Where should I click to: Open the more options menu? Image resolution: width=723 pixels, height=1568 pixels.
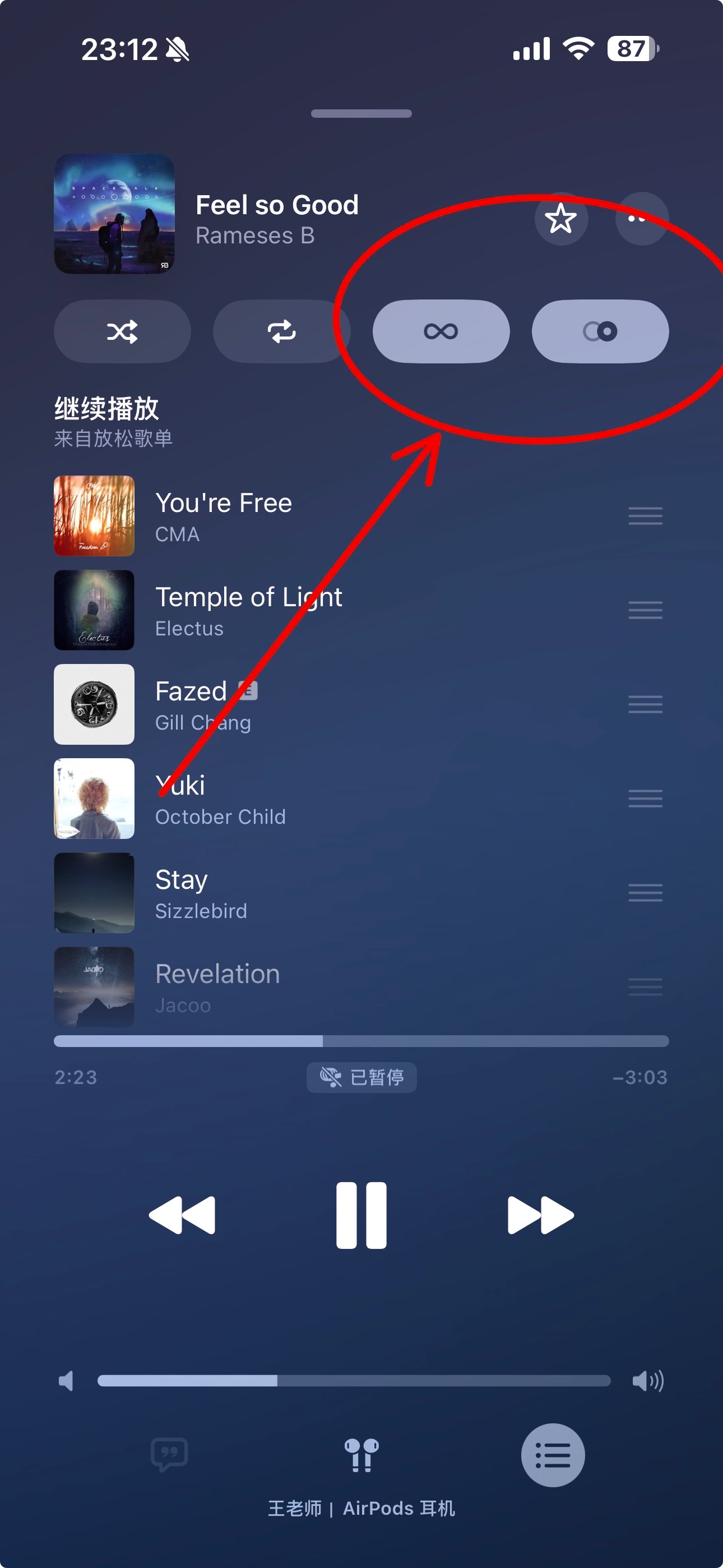coord(641,219)
